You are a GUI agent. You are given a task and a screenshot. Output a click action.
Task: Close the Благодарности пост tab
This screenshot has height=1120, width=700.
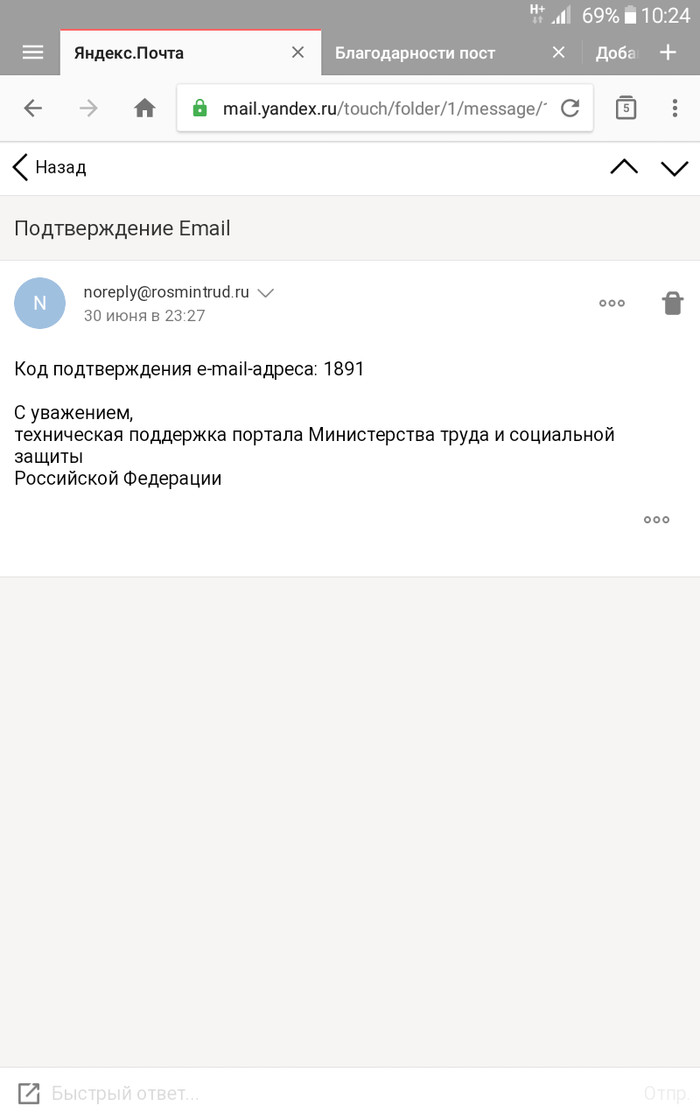(559, 53)
